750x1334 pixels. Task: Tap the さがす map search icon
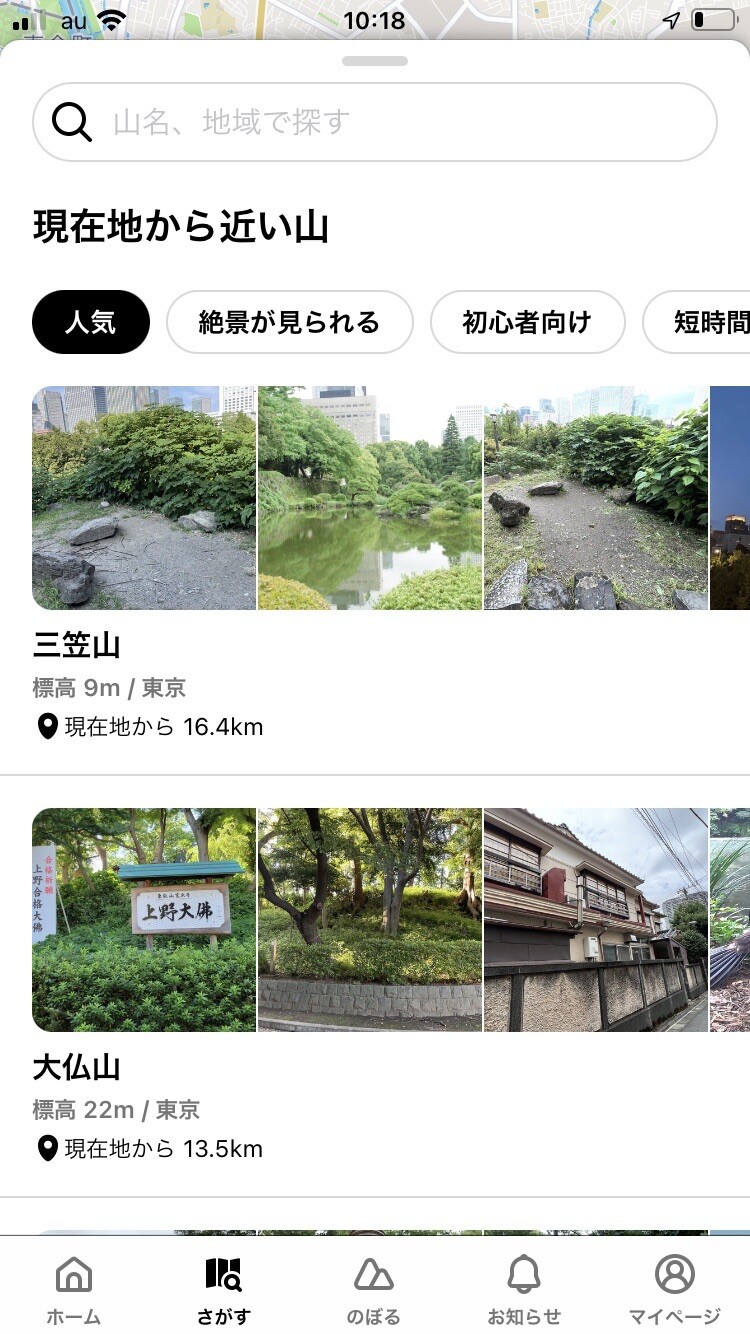coord(222,1274)
